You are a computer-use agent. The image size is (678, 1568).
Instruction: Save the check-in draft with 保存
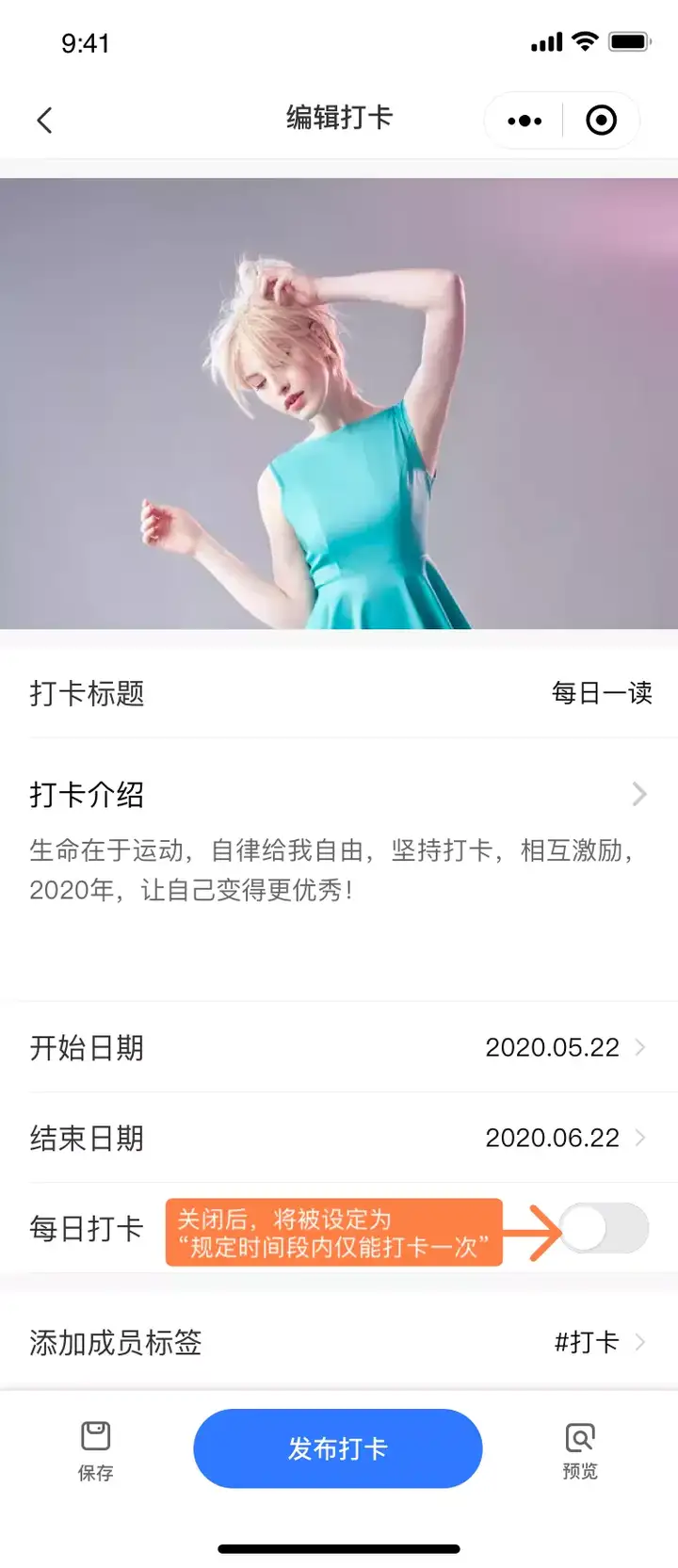tap(95, 1450)
